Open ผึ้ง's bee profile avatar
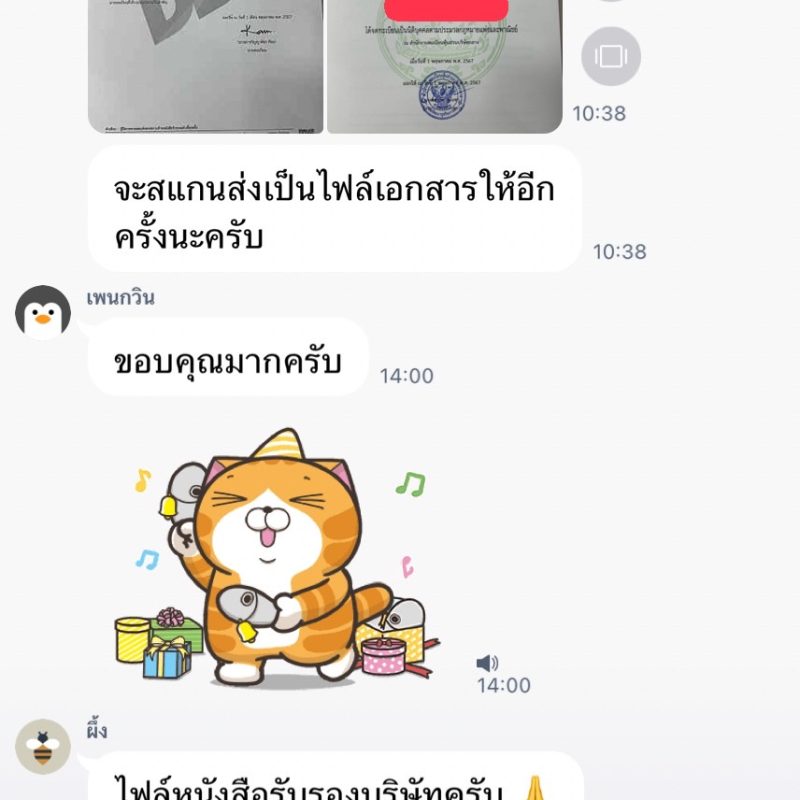800x800 pixels. pyautogui.click(x=43, y=747)
